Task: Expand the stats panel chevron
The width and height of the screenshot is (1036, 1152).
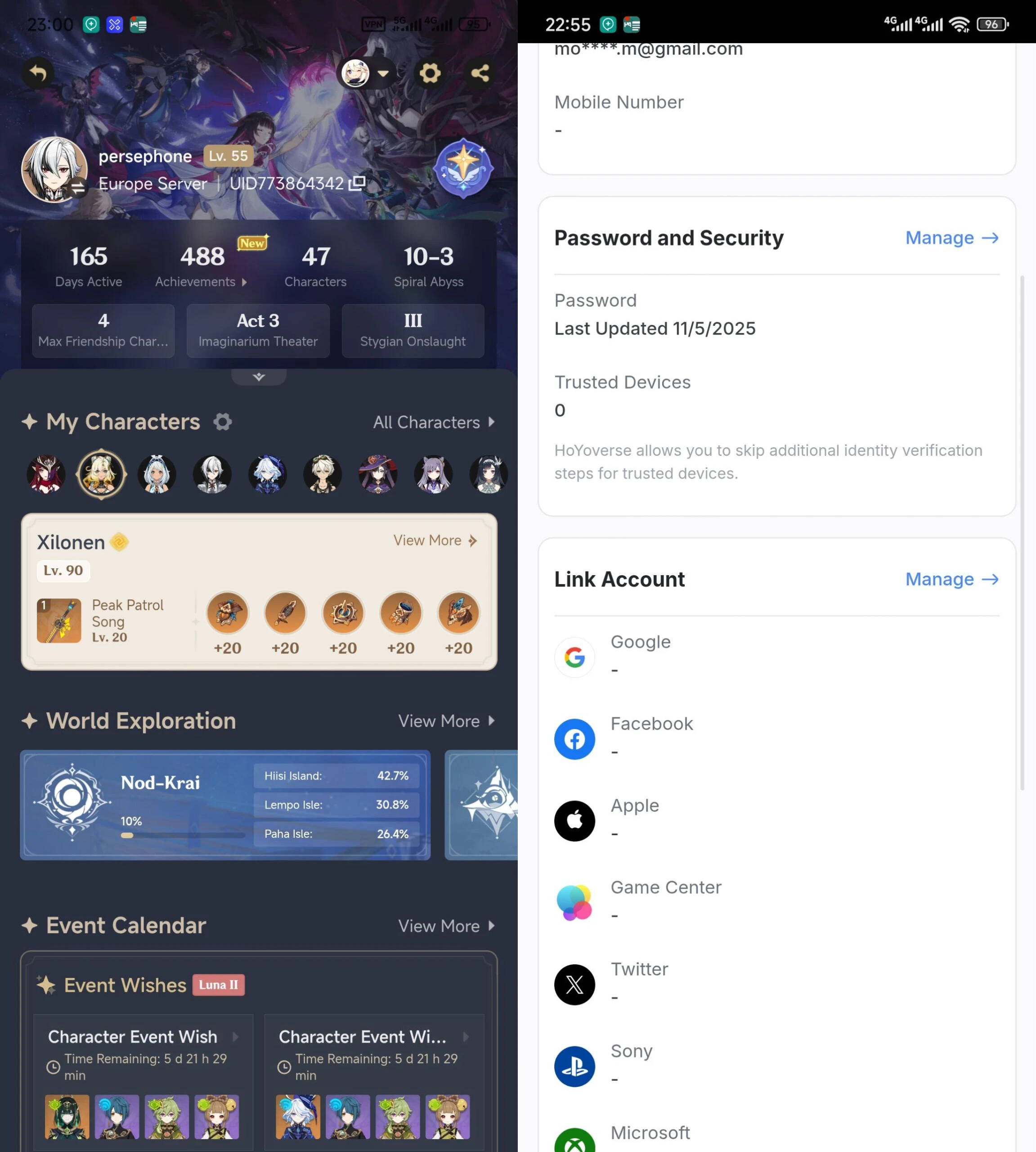Action: tap(259, 377)
